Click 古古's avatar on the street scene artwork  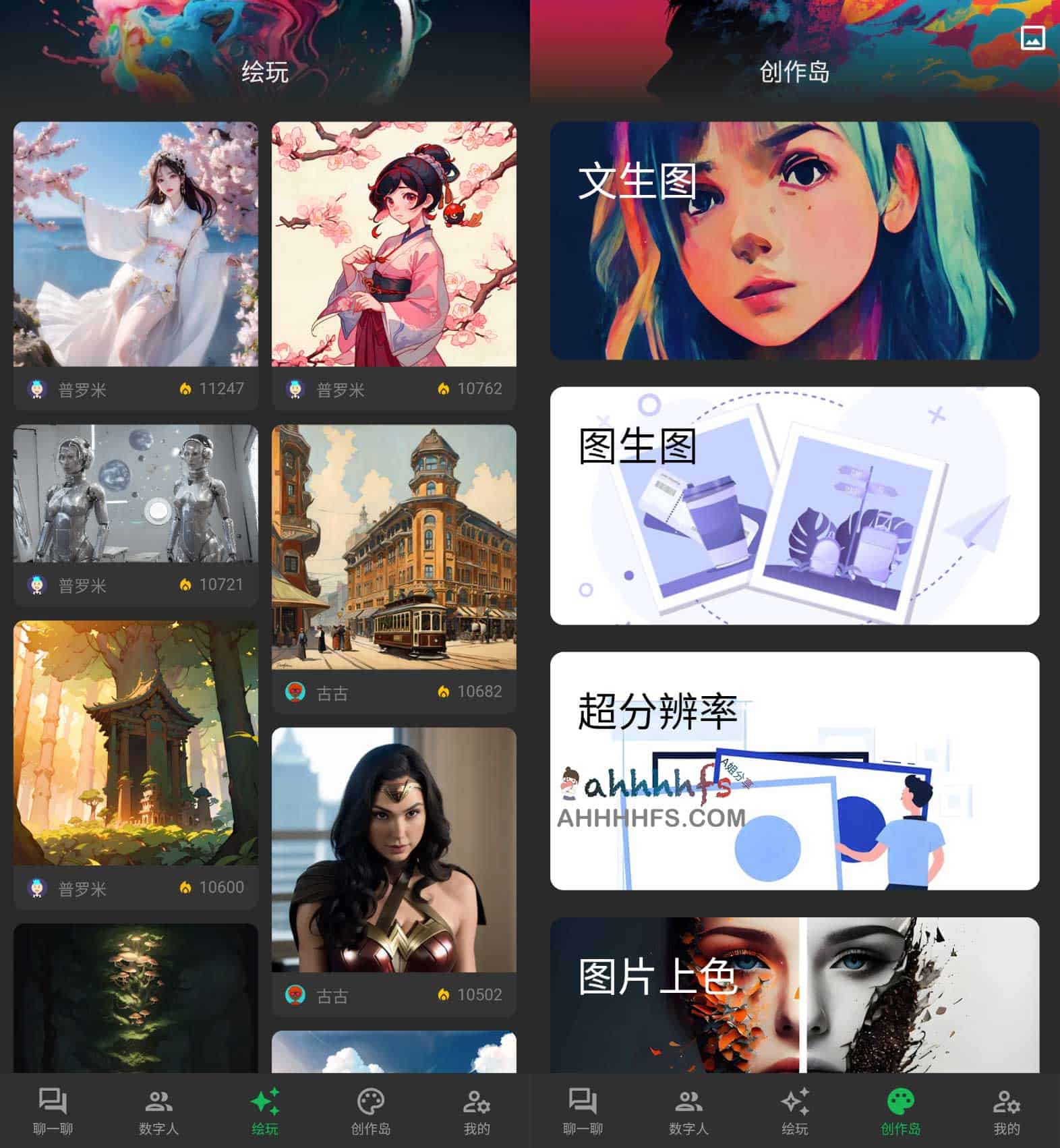(297, 692)
